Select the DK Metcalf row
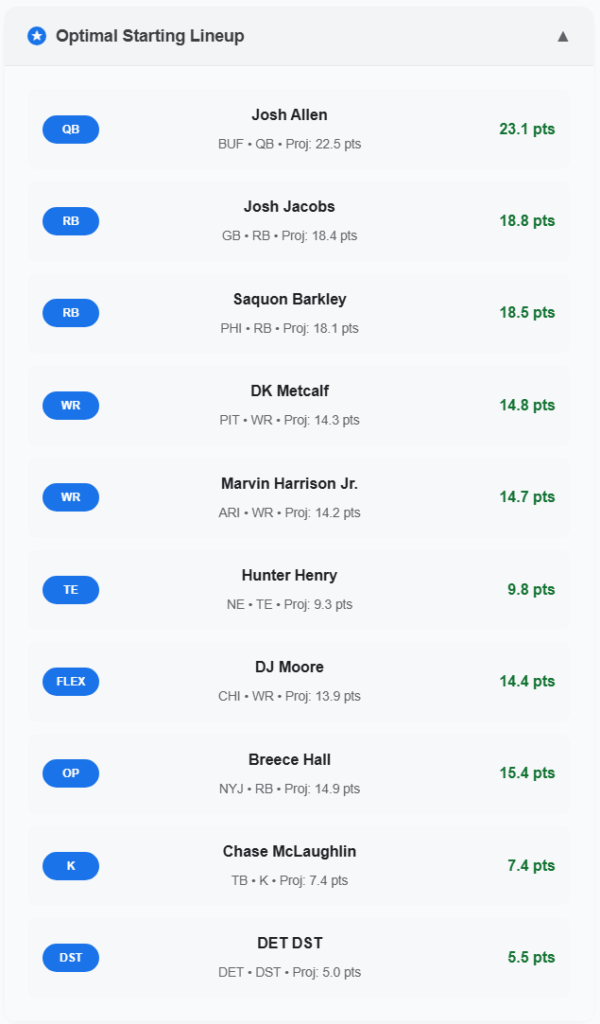The image size is (600, 1024). coord(299,405)
